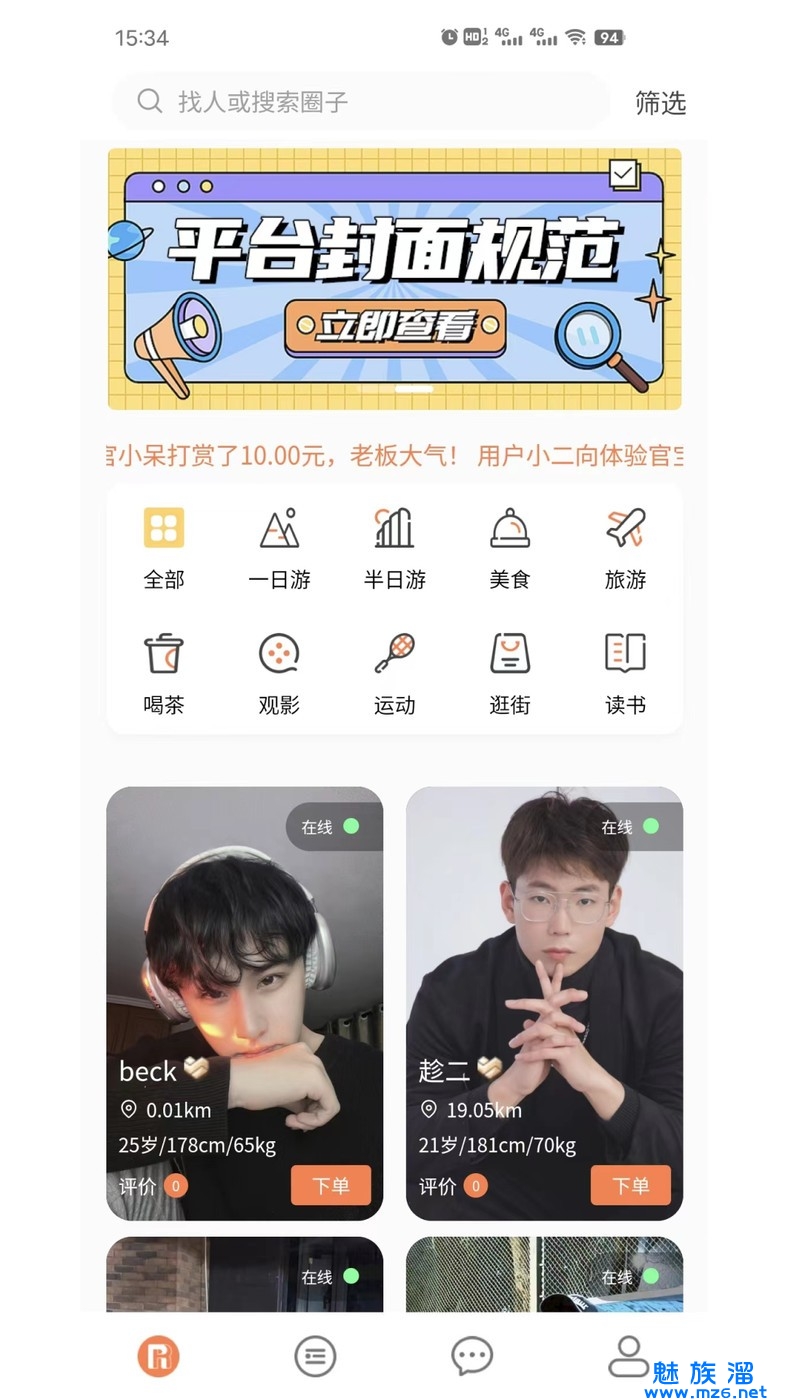Screen dimensions: 787x1400
Task: Tap 下单 on beck's card
Action: click(330, 1186)
